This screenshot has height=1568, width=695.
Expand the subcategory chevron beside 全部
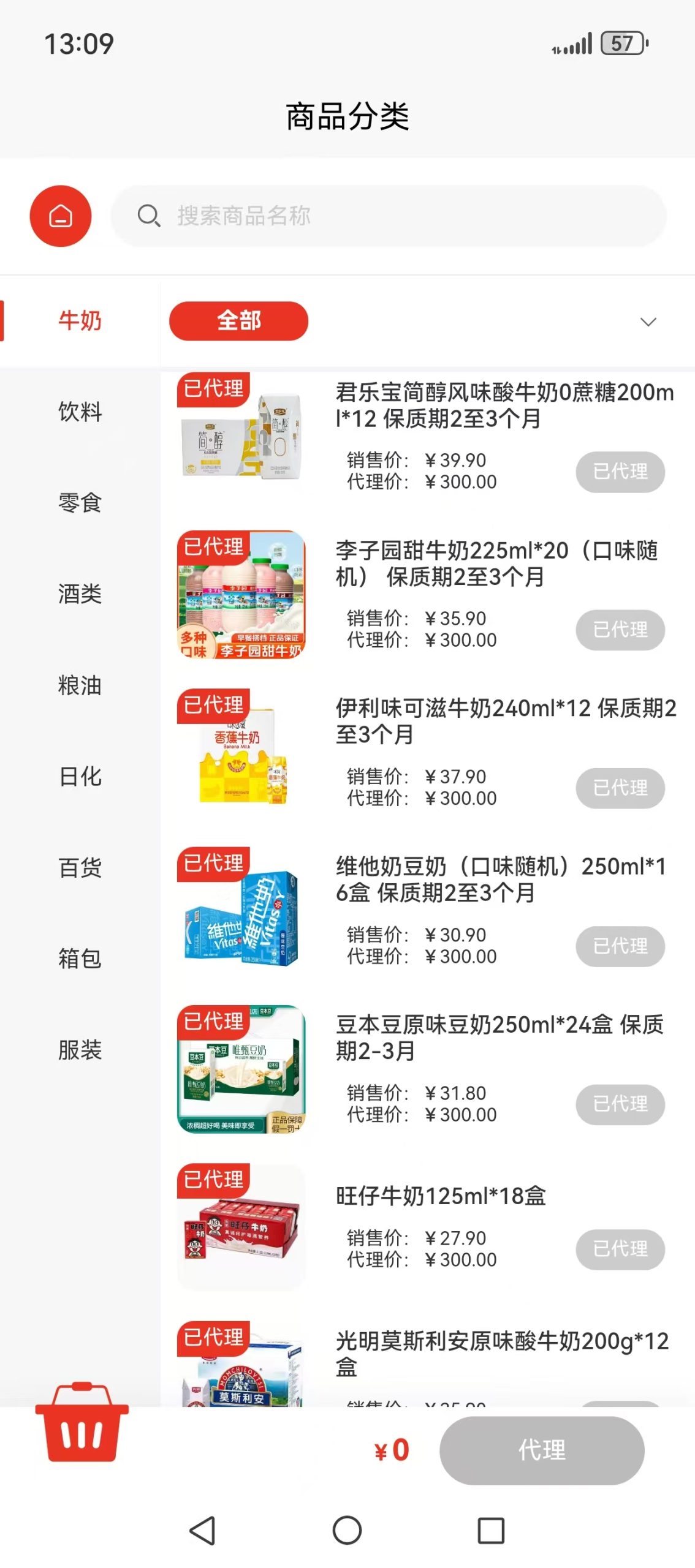(x=648, y=322)
